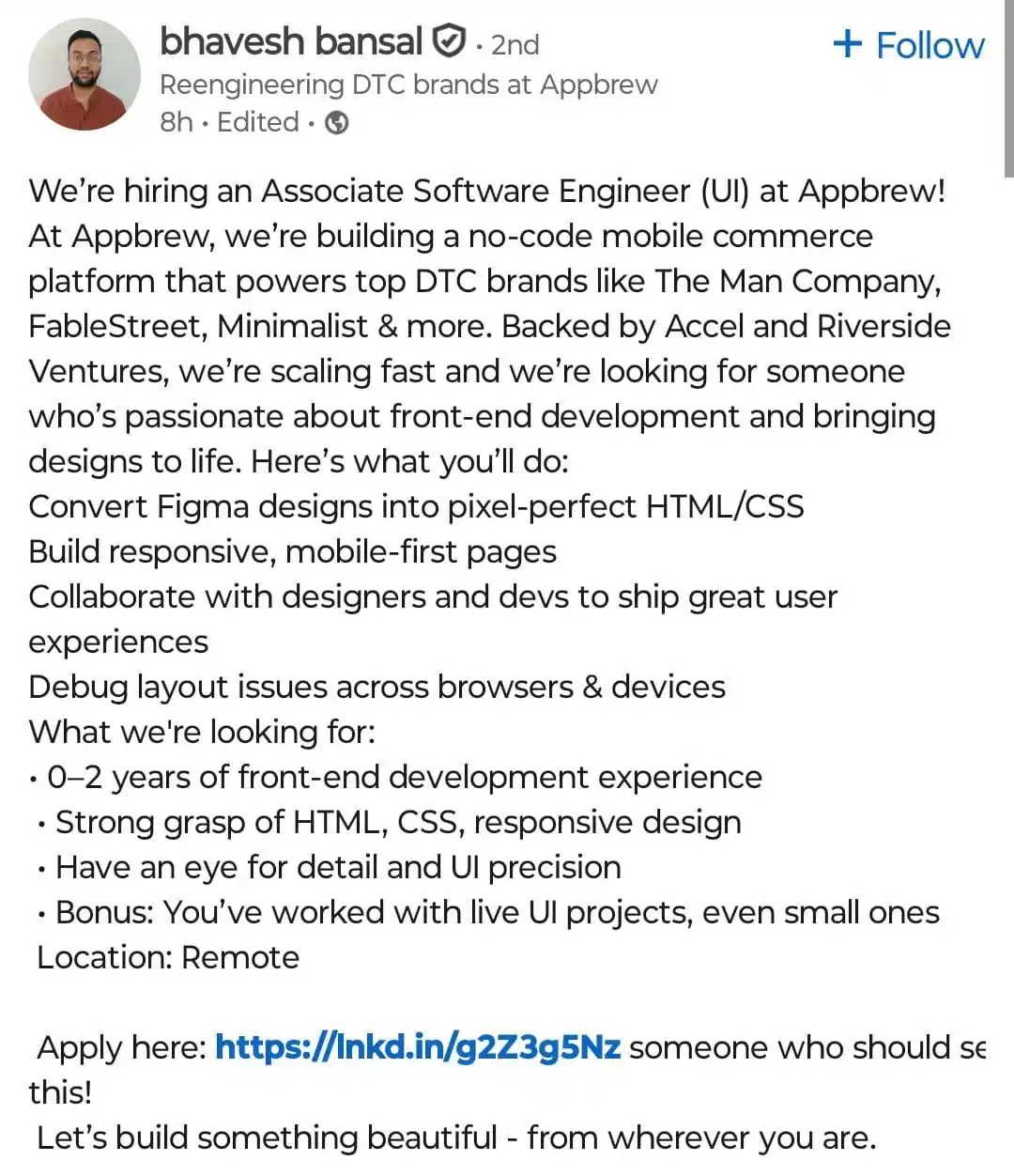Open profile via bhavesh bansal name
Viewport: 1014px width, 1176px height.
(x=291, y=42)
